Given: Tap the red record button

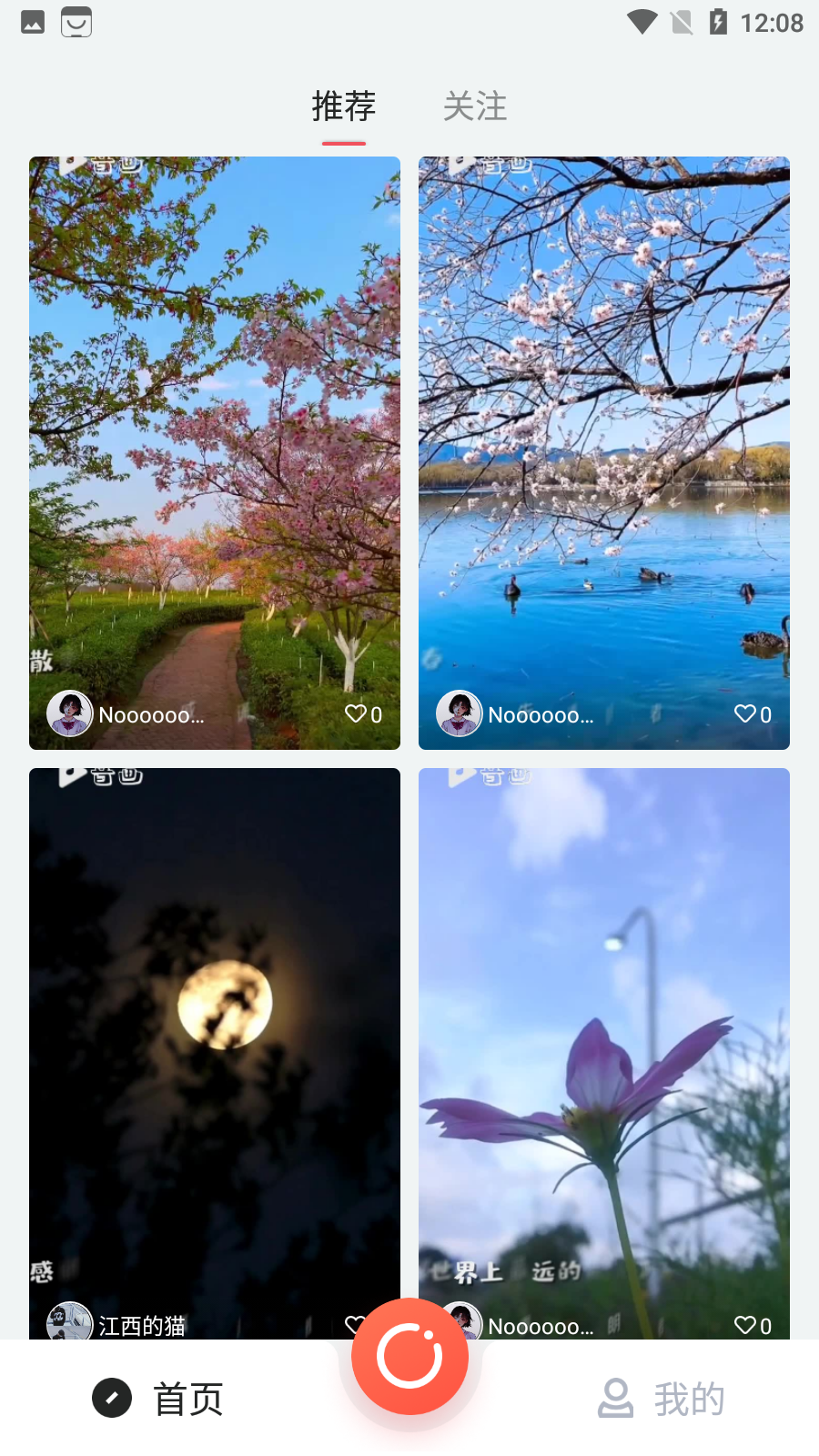Looking at the screenshot, I should click(x=409, y=1356).
